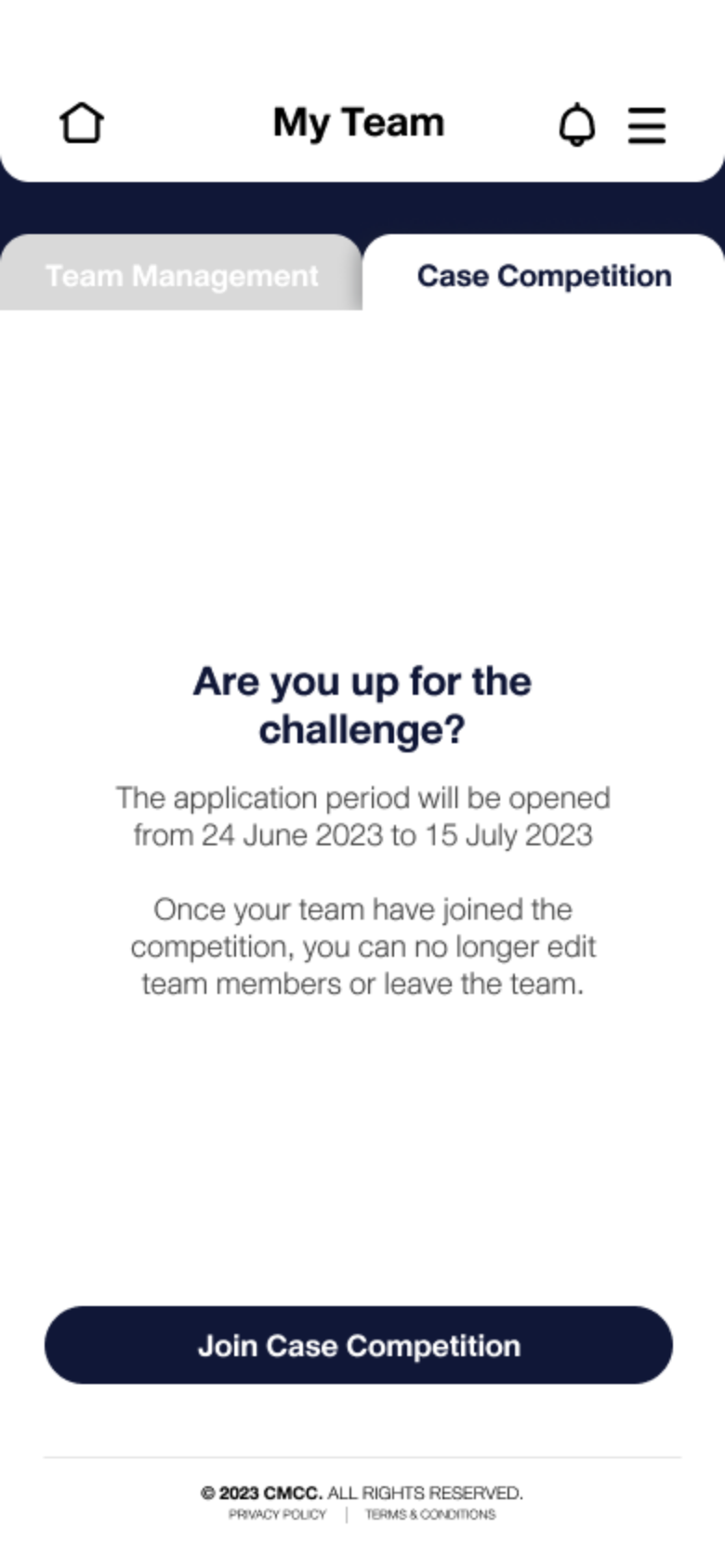Go to the home screen icon
This screenshot has height=1568, width=725.
click(82, 124)
